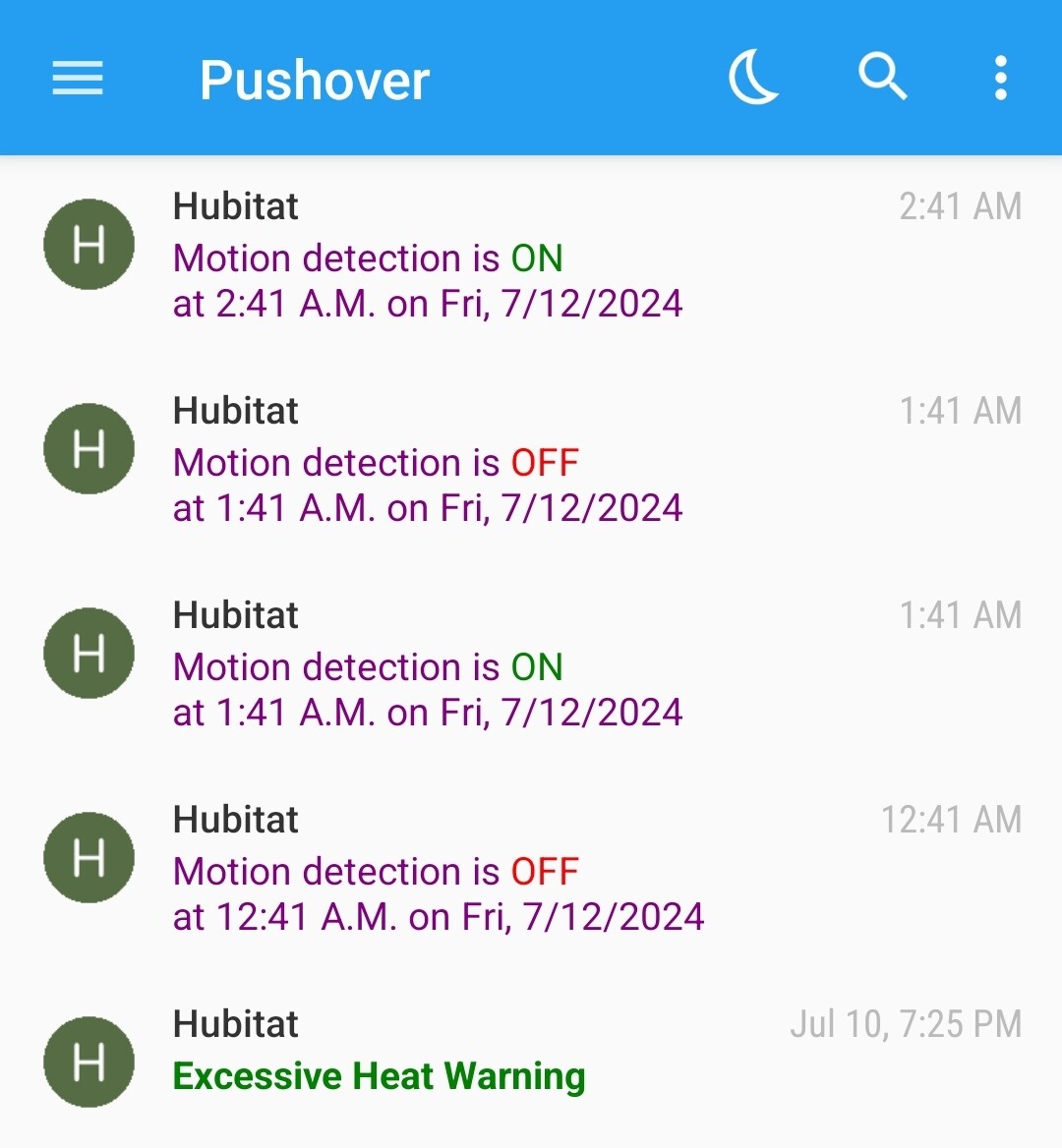Open the 12:41 AM motion detection OFF message
This screenshot has width=1062, height=1148.
point(531,871)
